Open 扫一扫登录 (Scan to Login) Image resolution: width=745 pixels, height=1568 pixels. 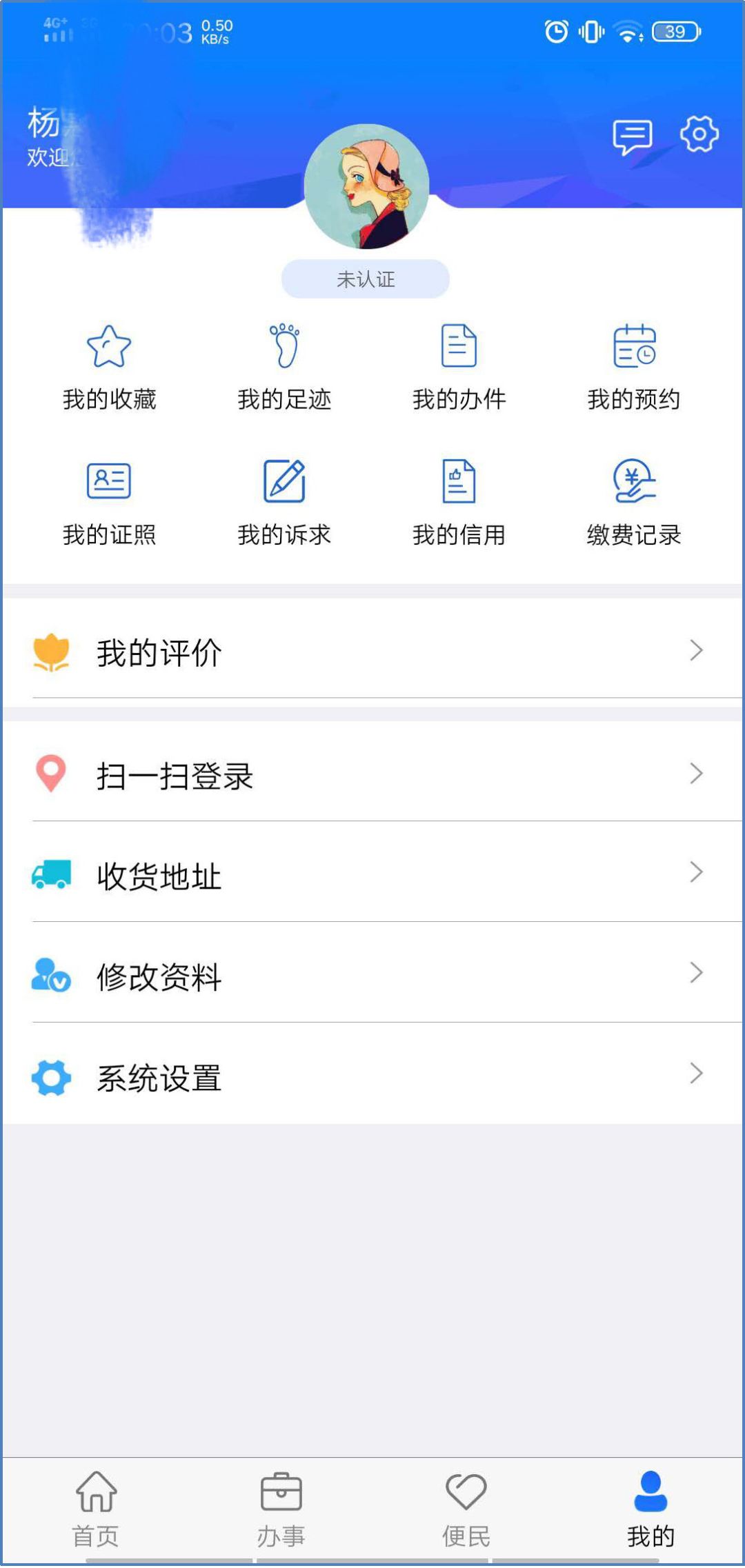[175, 774]
